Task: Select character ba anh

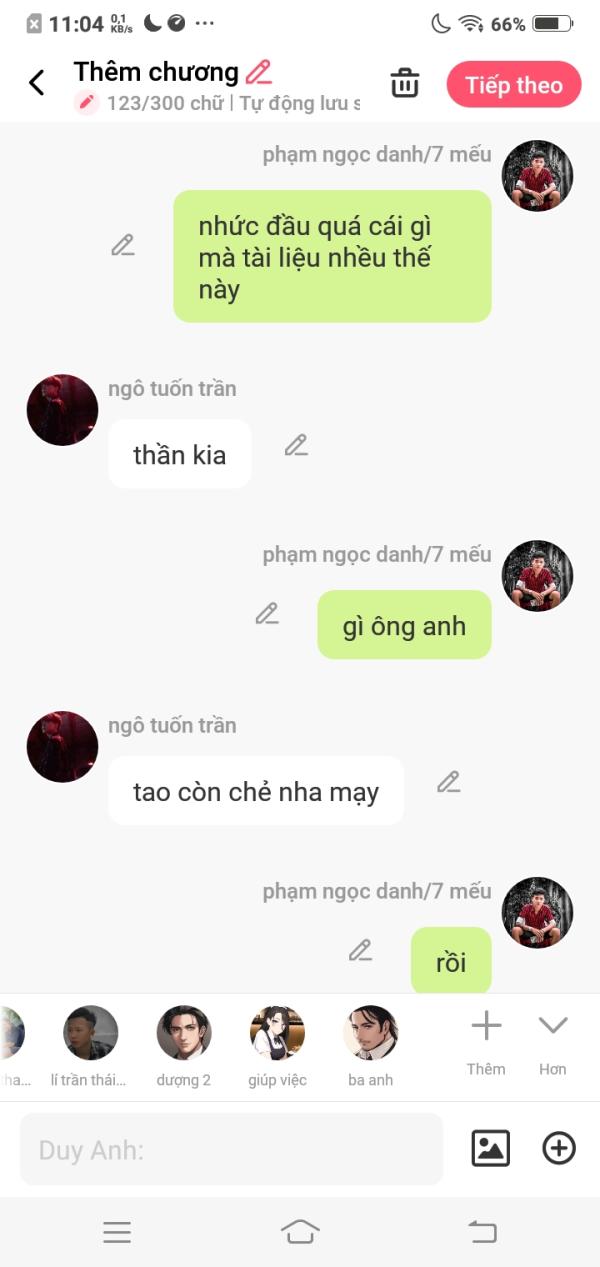Action: (x=370, y=1034)
